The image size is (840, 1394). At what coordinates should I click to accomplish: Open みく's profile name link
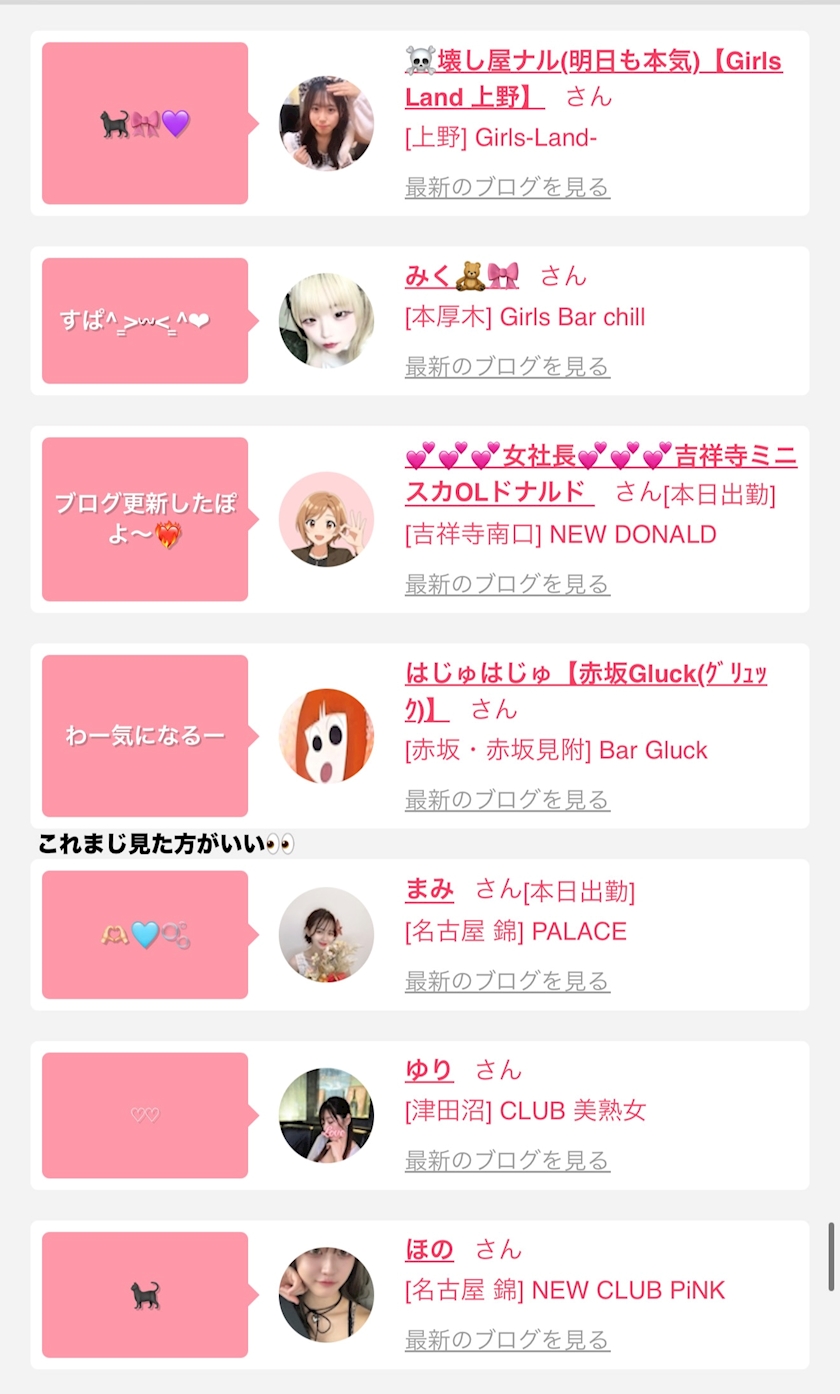462,275
